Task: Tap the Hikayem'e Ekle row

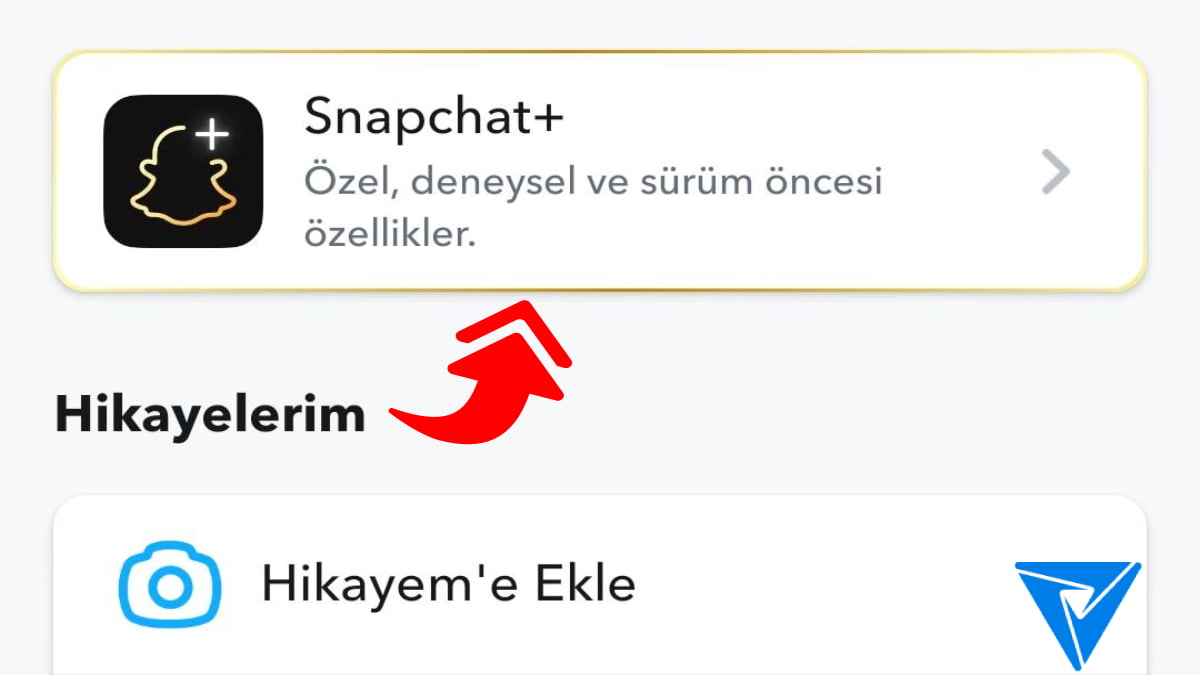Action: 448,583
